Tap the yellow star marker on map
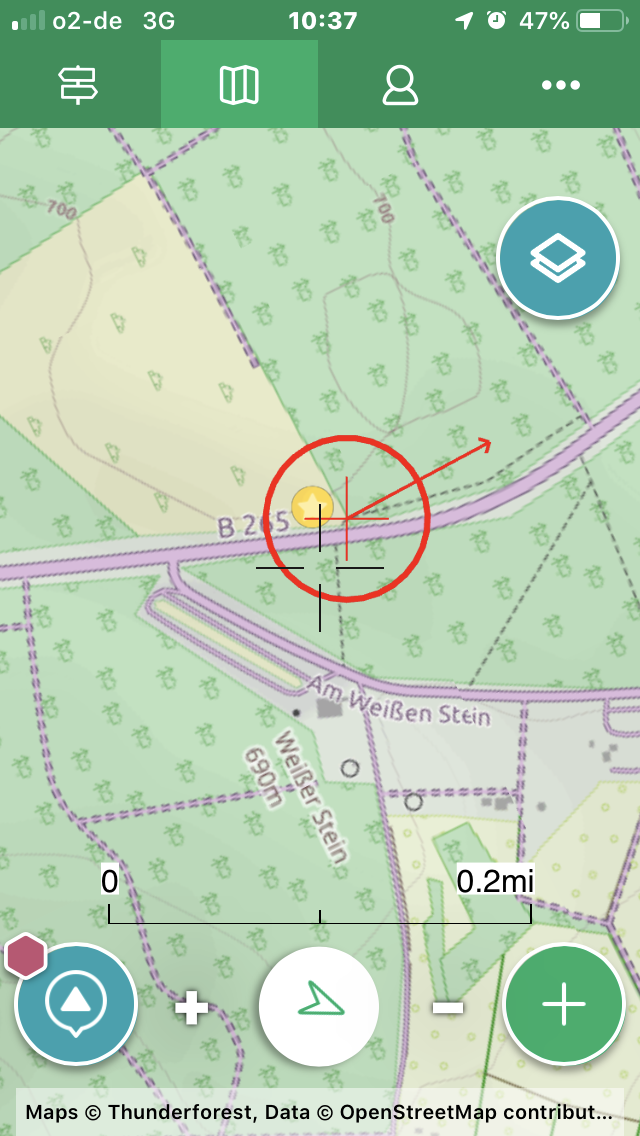The image size is (640, 1136). [x=312, y=506]
